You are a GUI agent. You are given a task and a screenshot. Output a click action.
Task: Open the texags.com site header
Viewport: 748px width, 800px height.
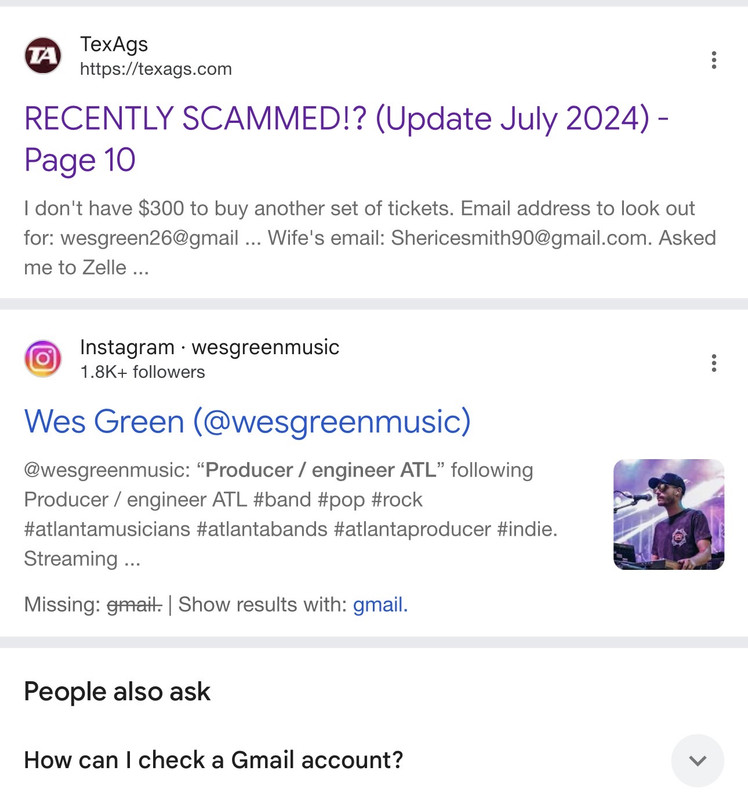[x=128, y=56]
